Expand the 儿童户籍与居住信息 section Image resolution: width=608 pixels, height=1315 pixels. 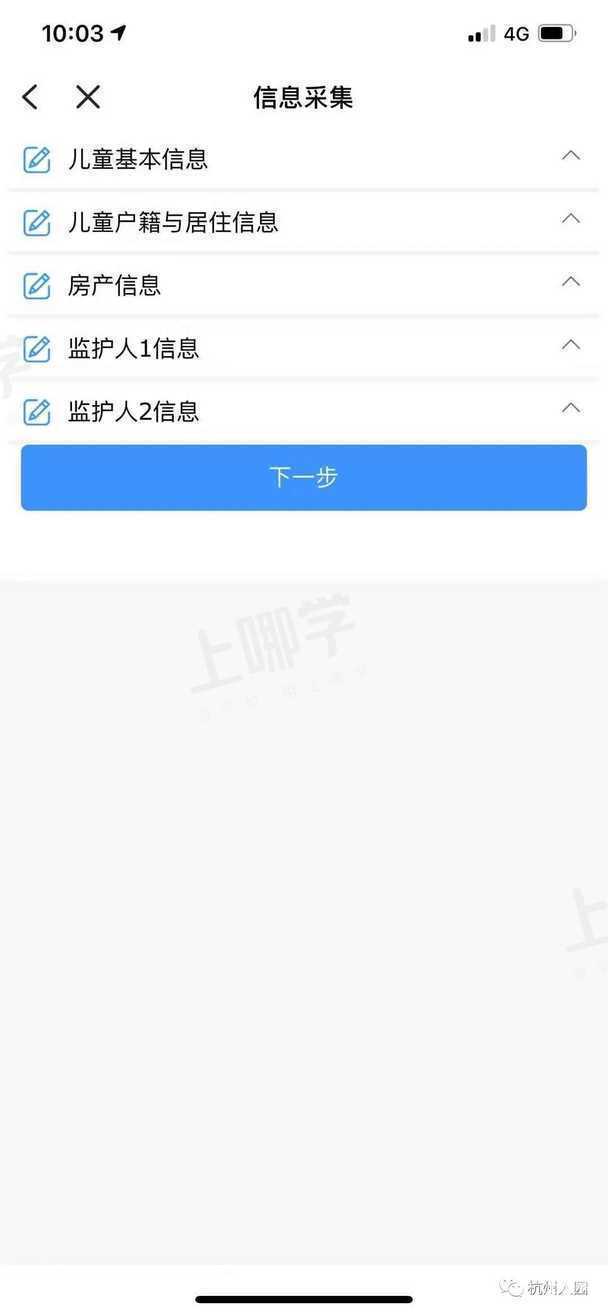[x=570, y=219]
